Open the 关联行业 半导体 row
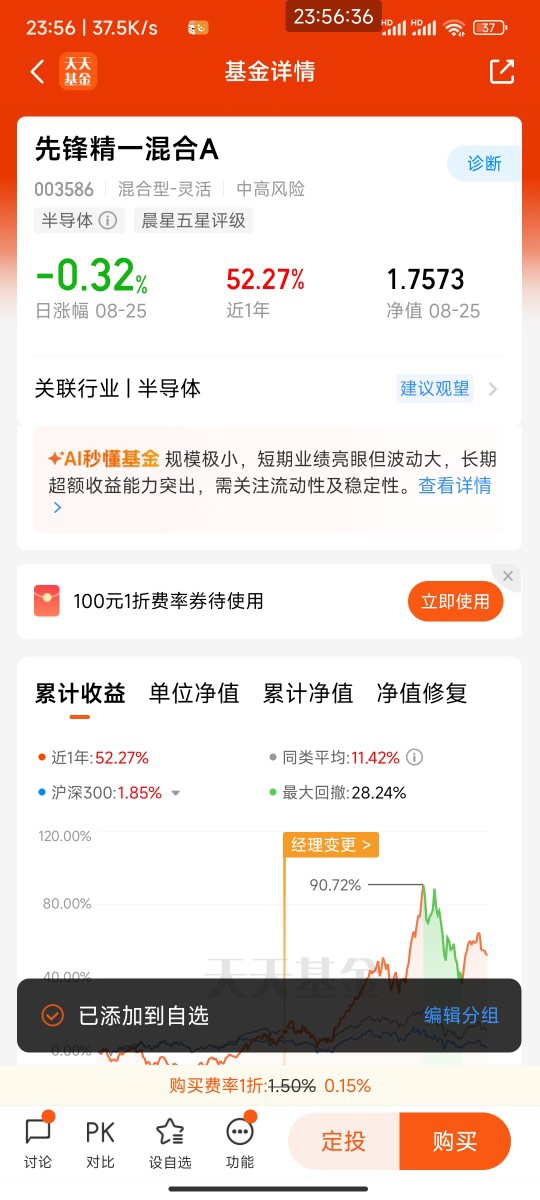The image size is (540, 1200). 269,389
